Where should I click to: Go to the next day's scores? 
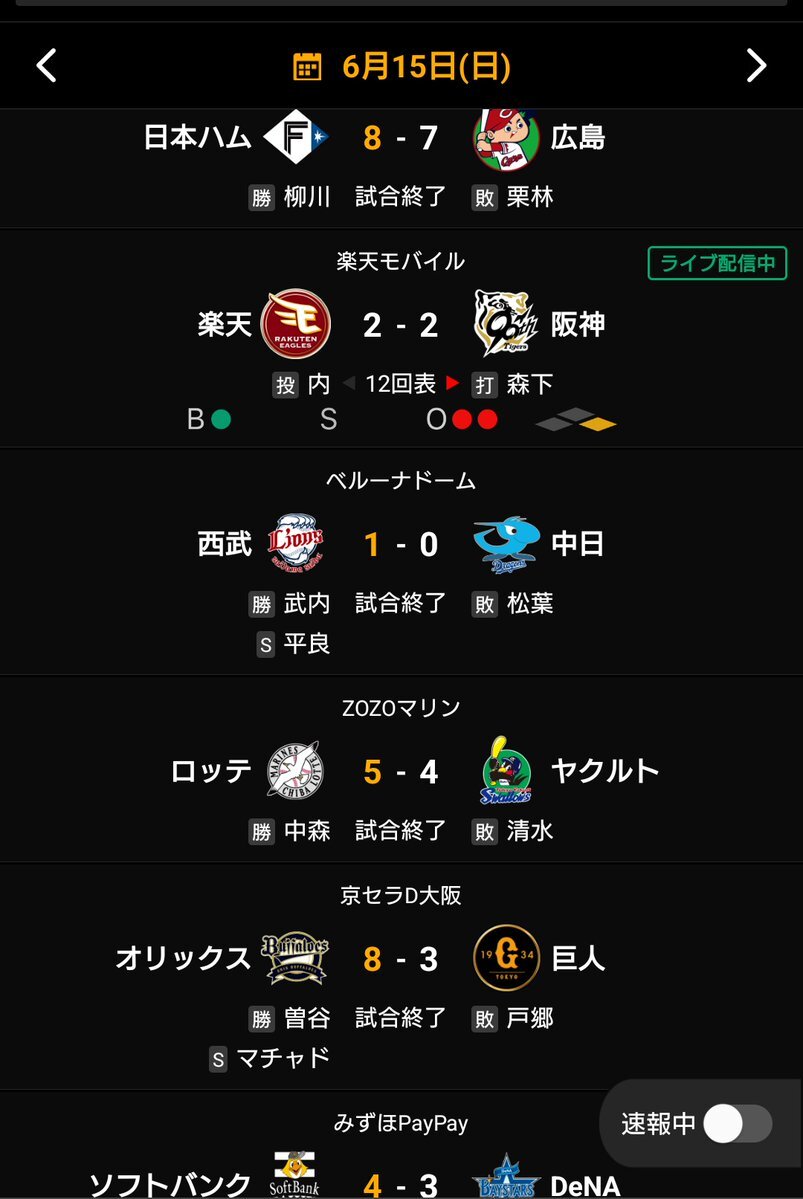[756, 66]
